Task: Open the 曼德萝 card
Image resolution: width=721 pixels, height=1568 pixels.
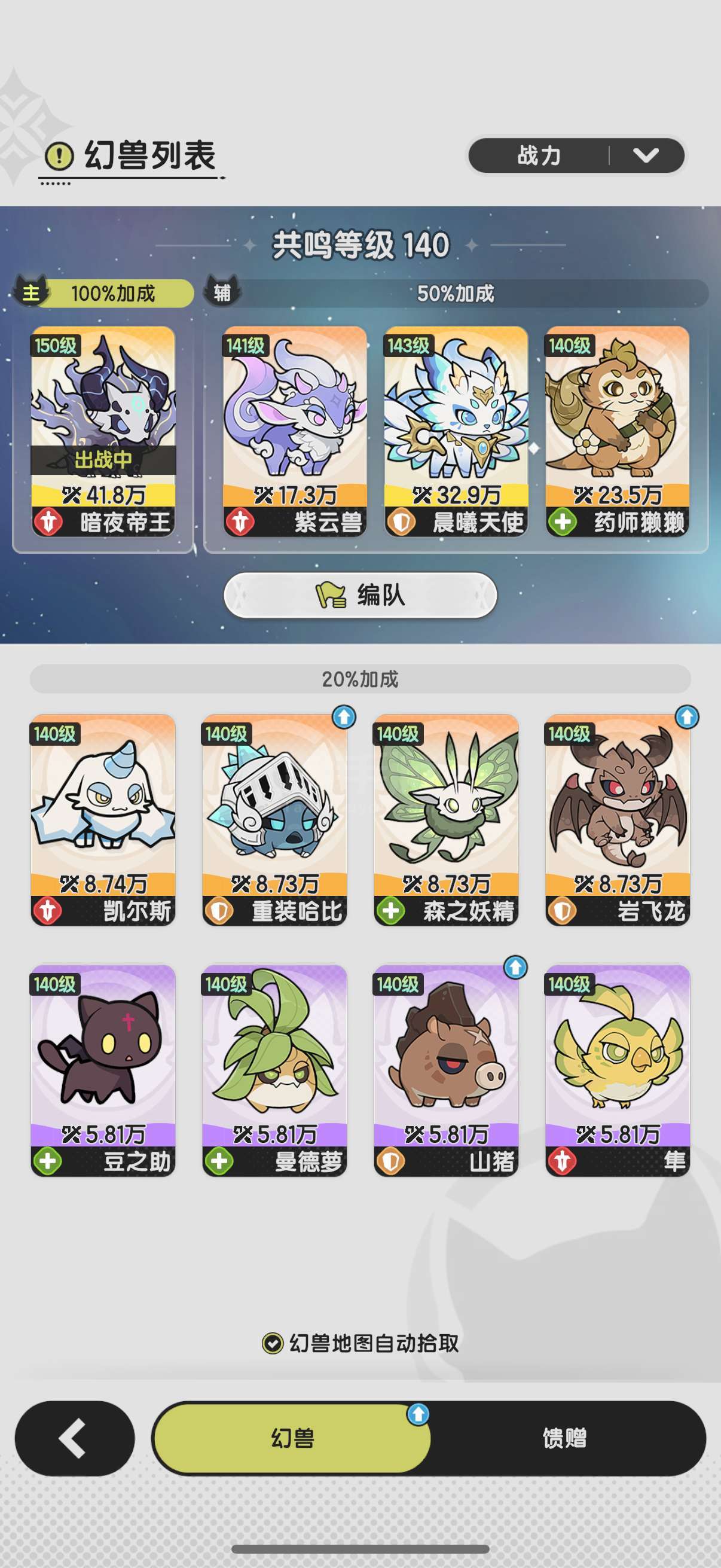Action: click(274, 1070)
